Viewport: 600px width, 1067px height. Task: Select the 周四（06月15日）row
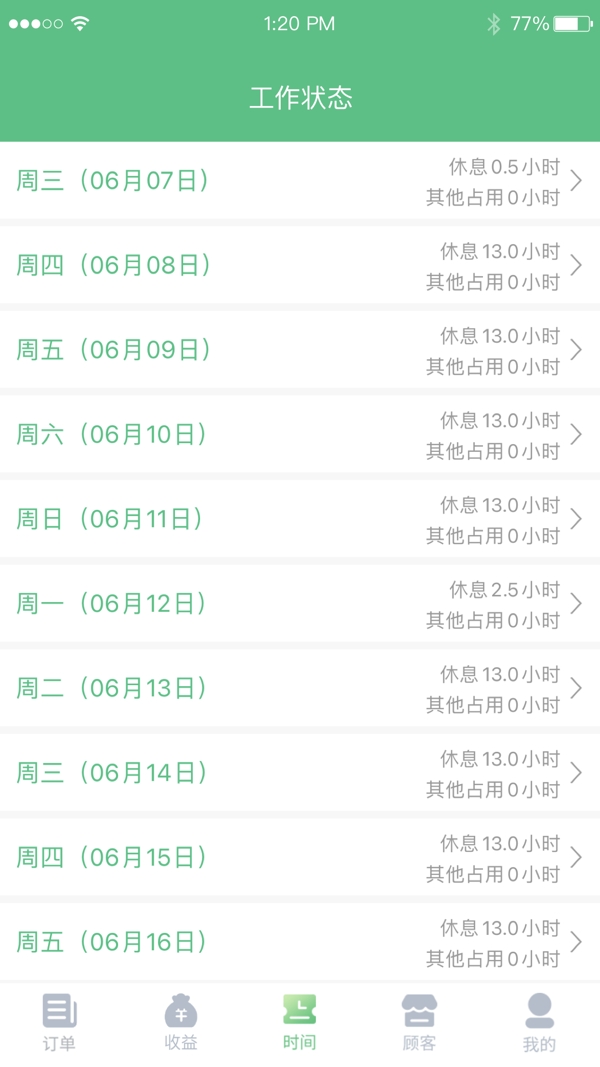click(300, 857)
